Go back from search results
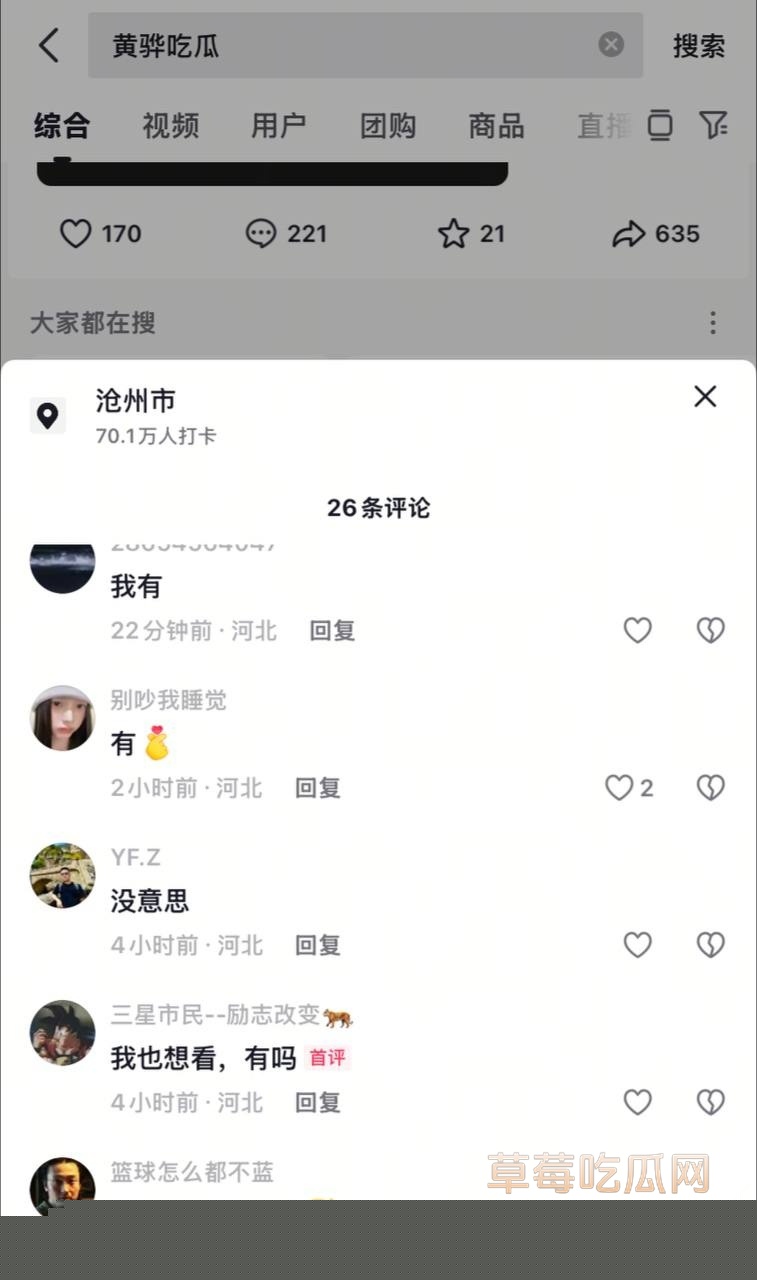The height and width of the screenshot is (1280, 757). tap(48, 46)
